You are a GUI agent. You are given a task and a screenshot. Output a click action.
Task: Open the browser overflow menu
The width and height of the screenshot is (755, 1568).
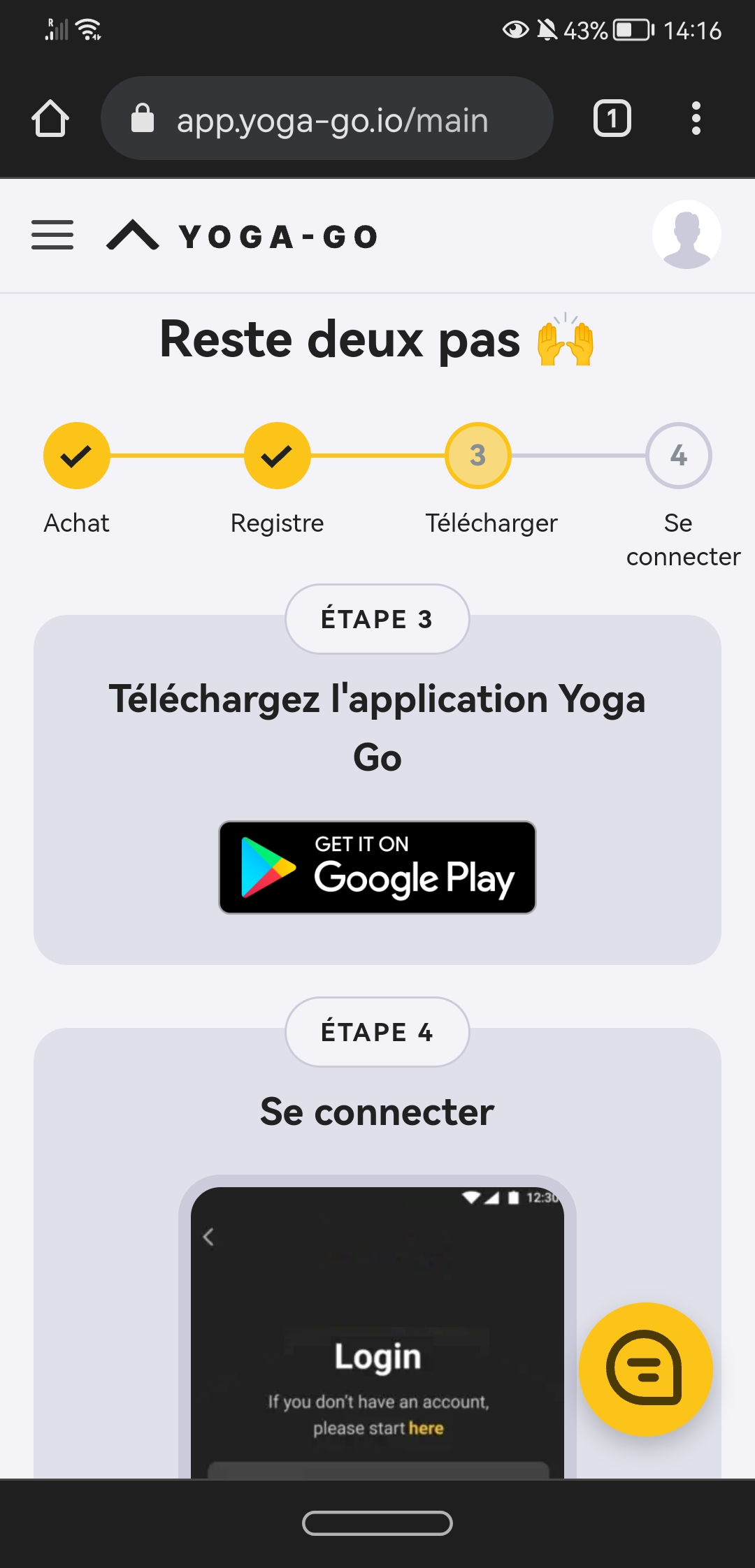696,119
